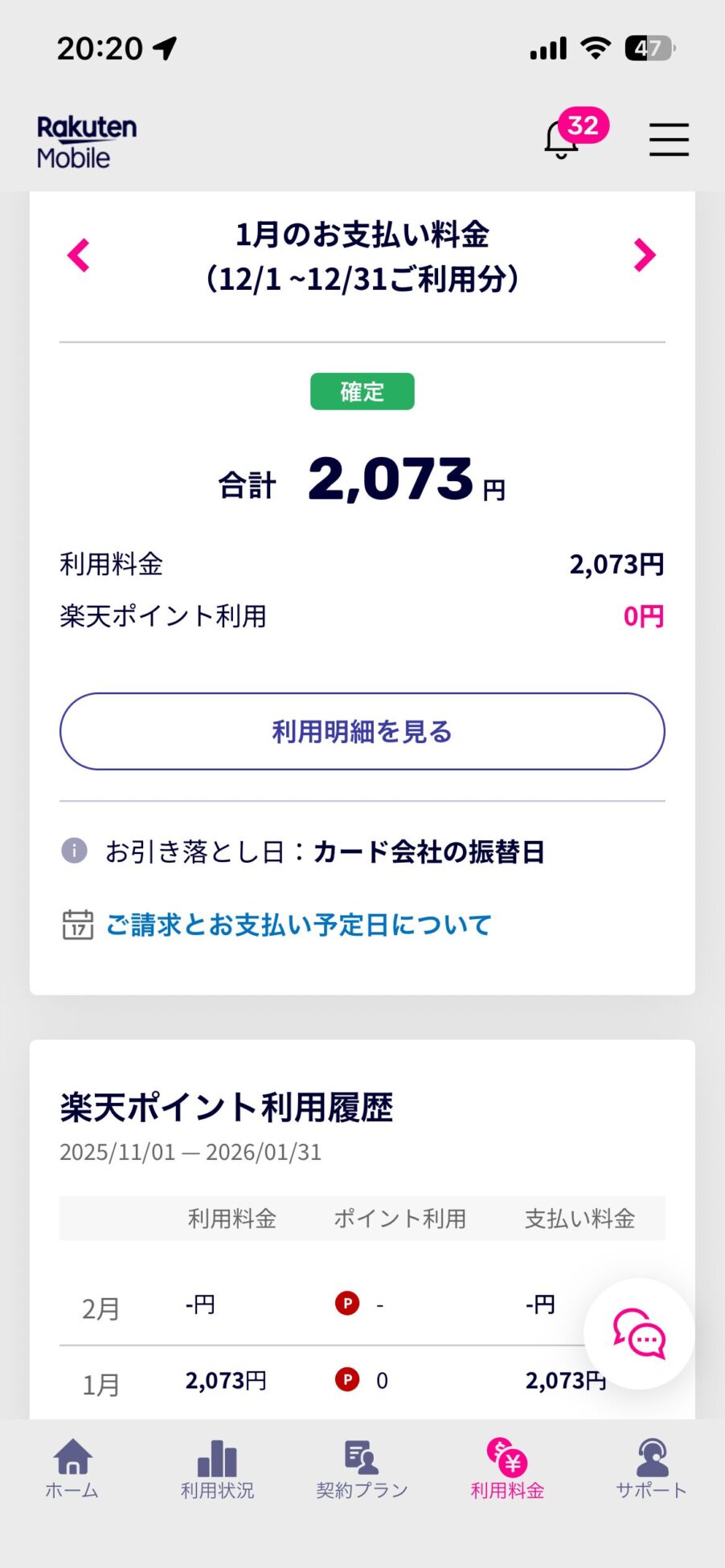This screenshot has height=1568, width=725.
Task: Tap 利用明細を見る to view usage details
Action: tap(362, 731)
